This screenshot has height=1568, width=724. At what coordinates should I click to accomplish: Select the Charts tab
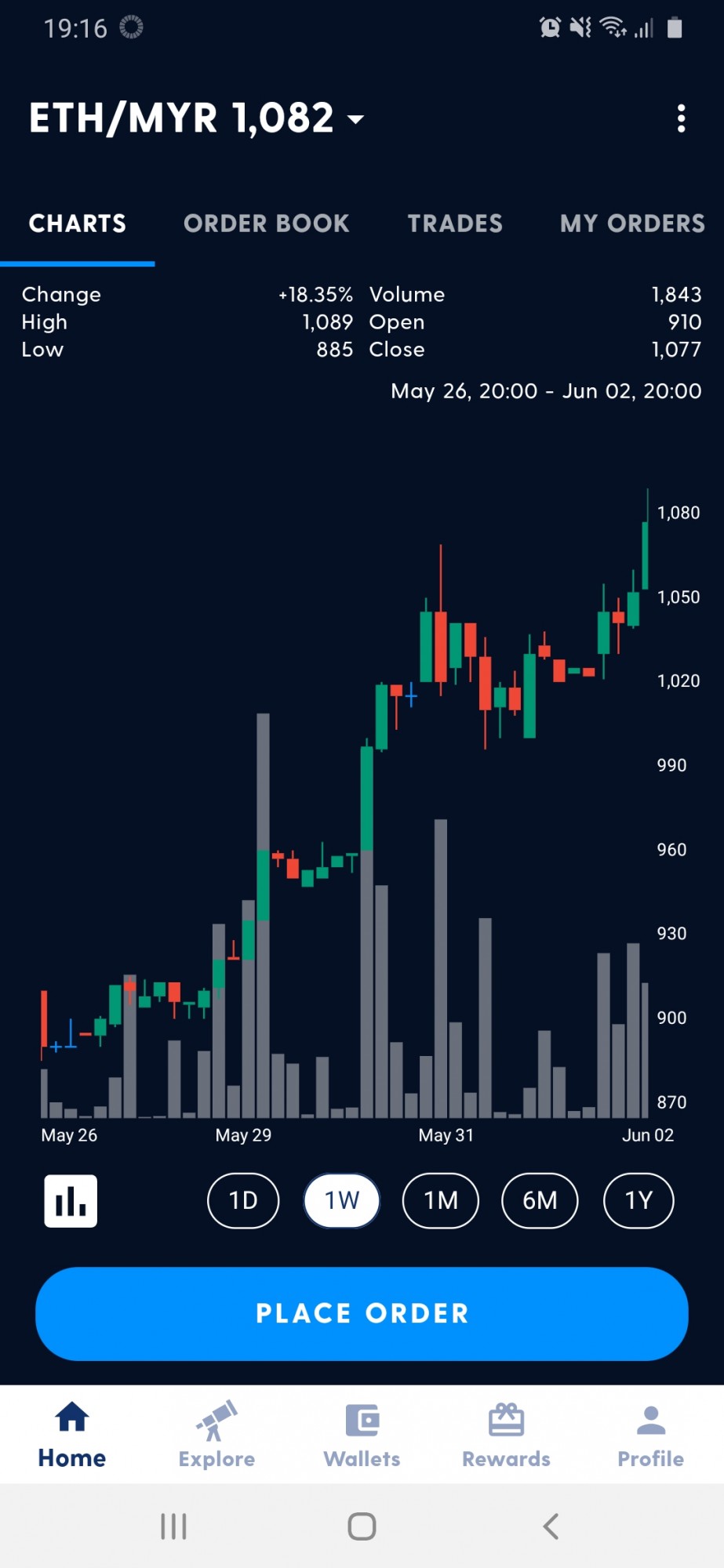(x=78, y=223)
